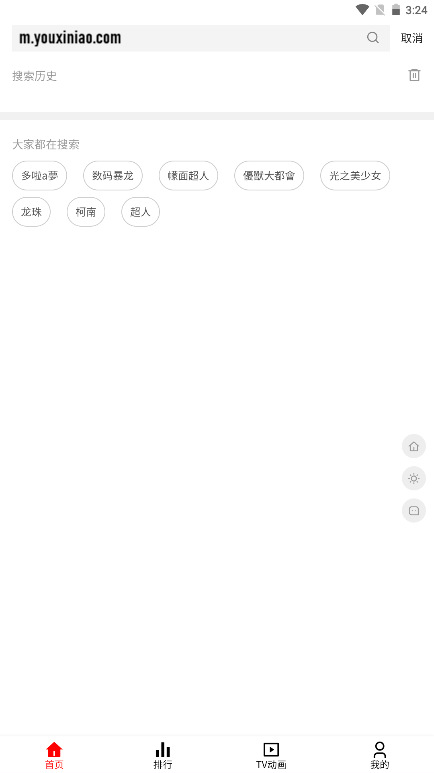Tap the floating home shortcut icon

414,446
